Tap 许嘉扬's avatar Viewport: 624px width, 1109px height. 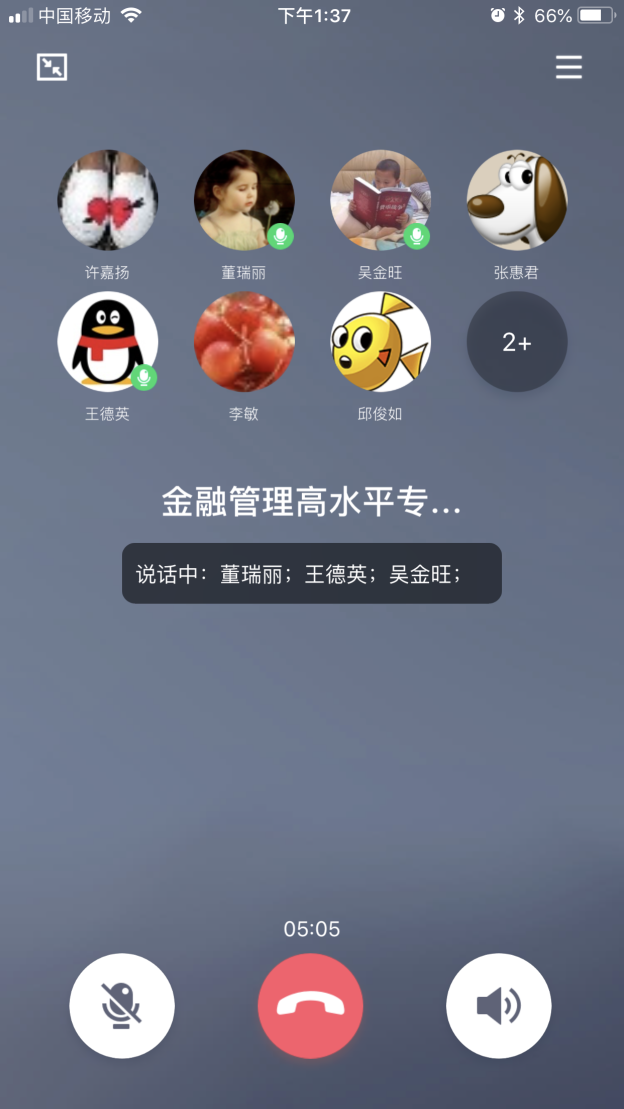108,200
